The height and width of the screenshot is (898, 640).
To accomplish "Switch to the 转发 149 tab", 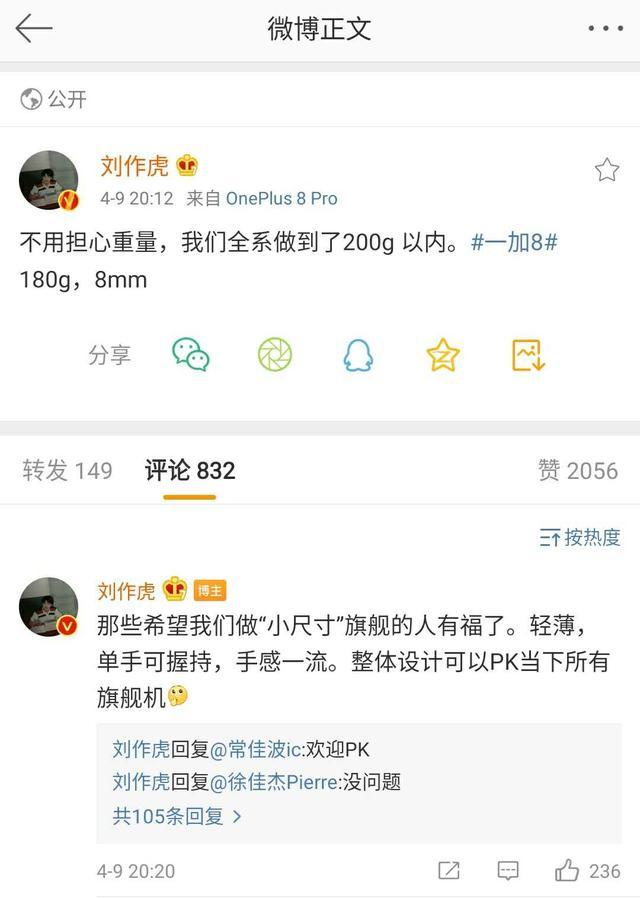I will coord(67,471).
